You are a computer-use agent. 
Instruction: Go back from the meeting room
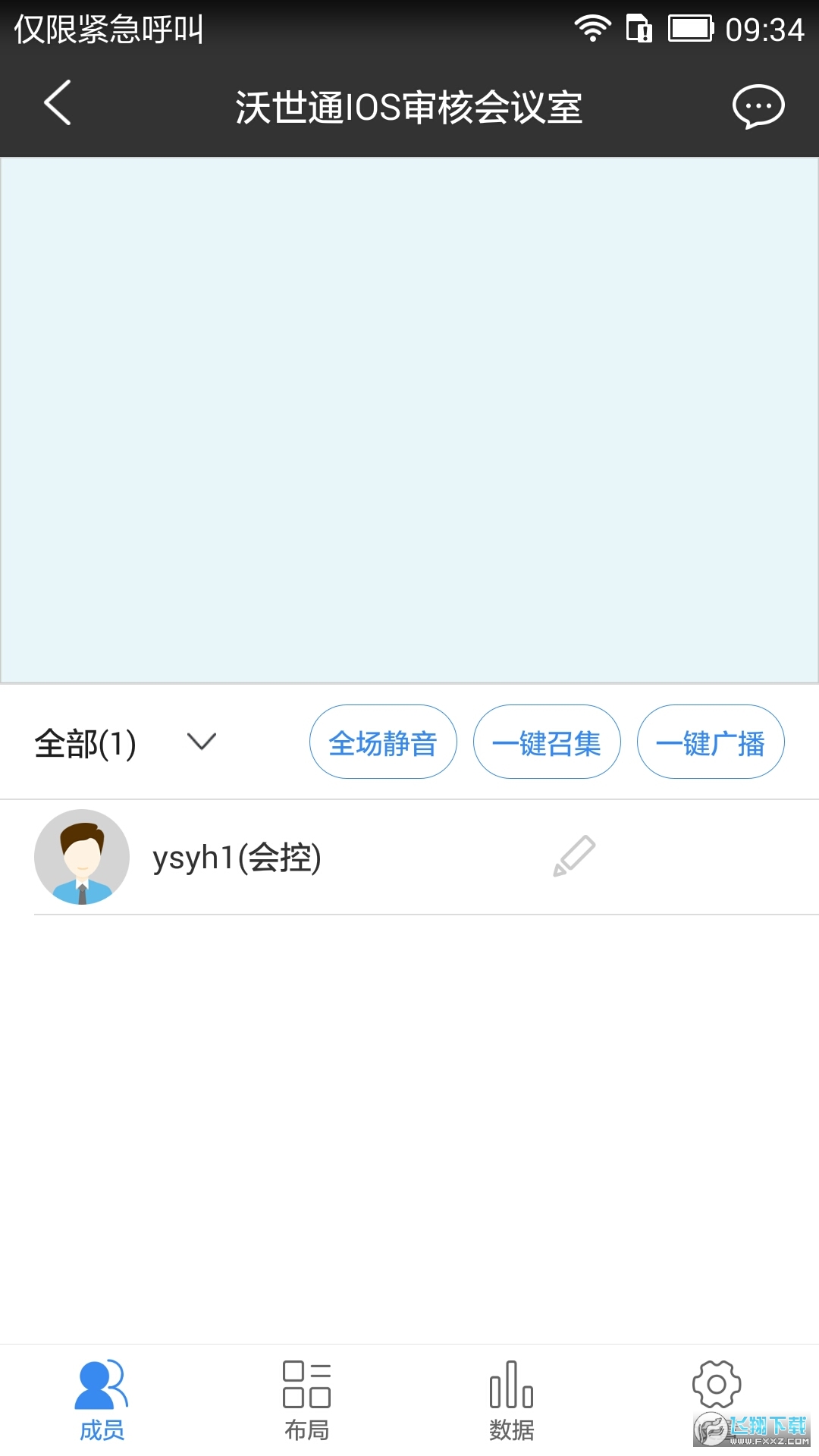tap(58, 103)
